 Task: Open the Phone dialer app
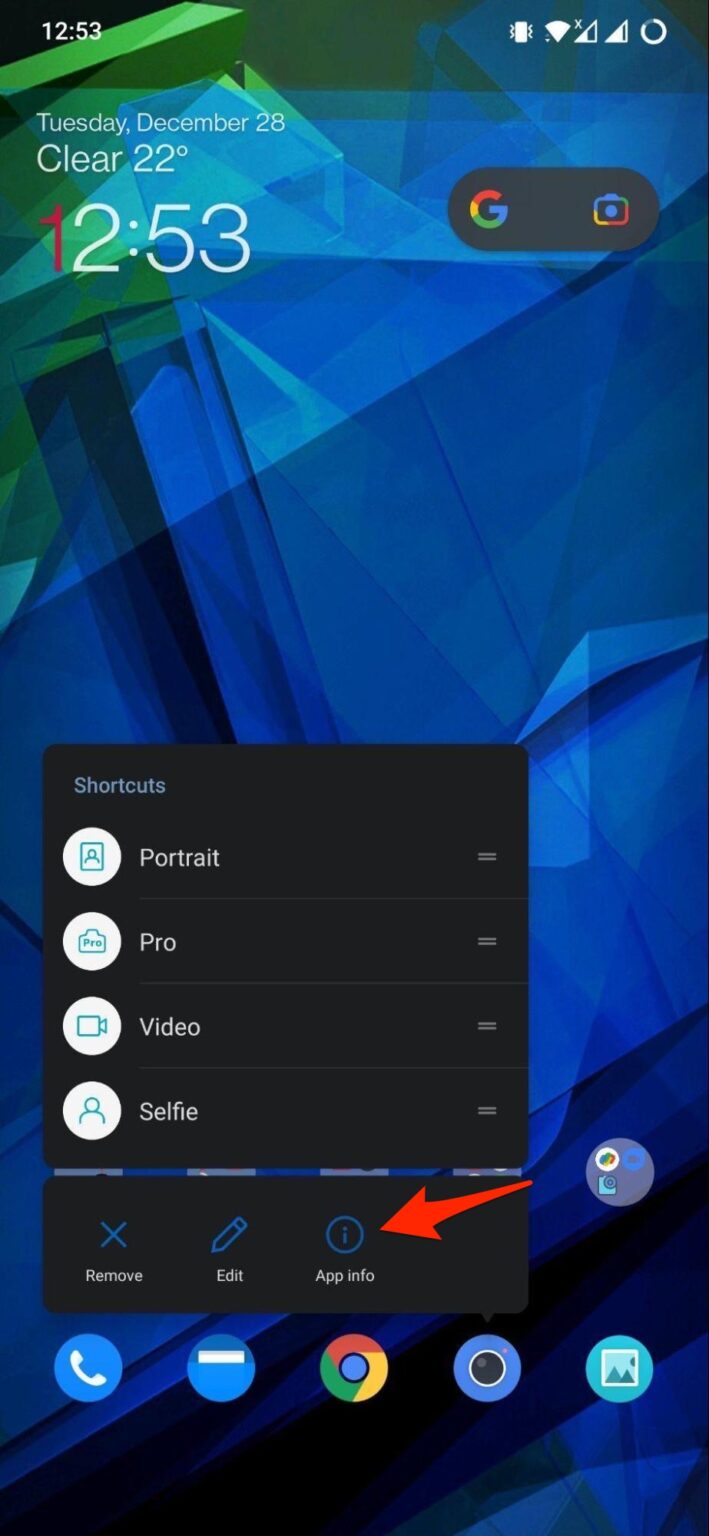(88, 1368)
